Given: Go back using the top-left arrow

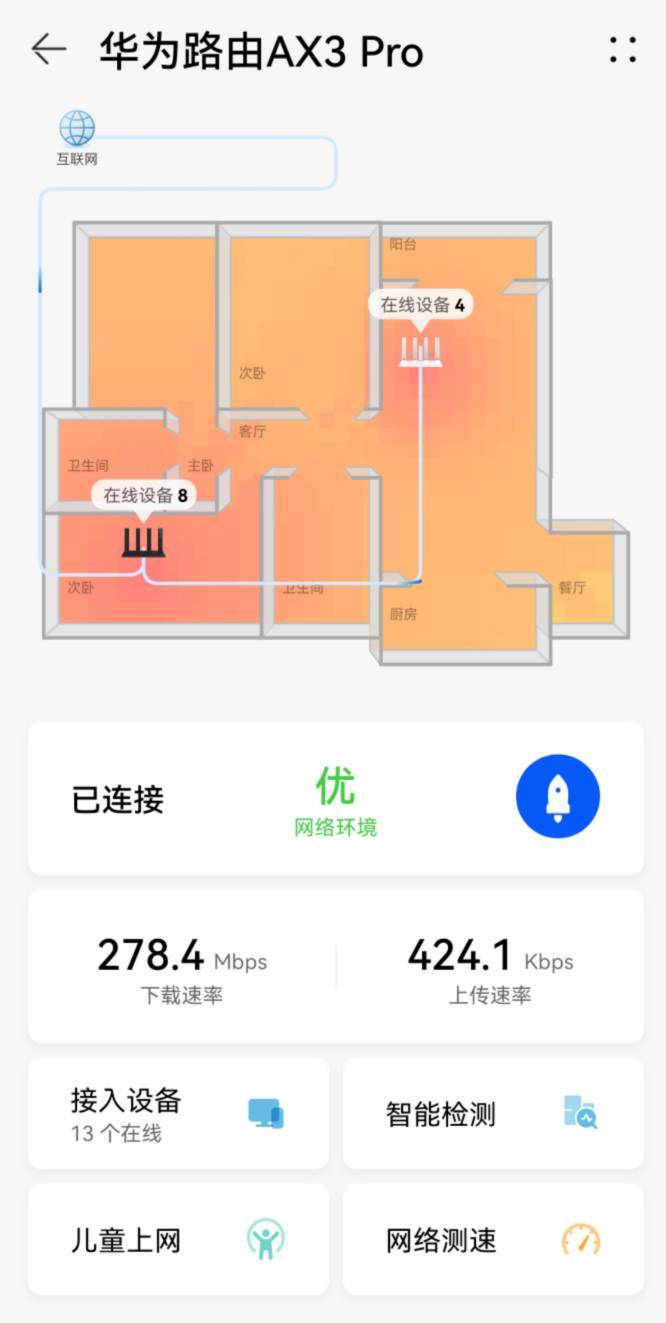Looking at the screenshot, I should 49,49.
